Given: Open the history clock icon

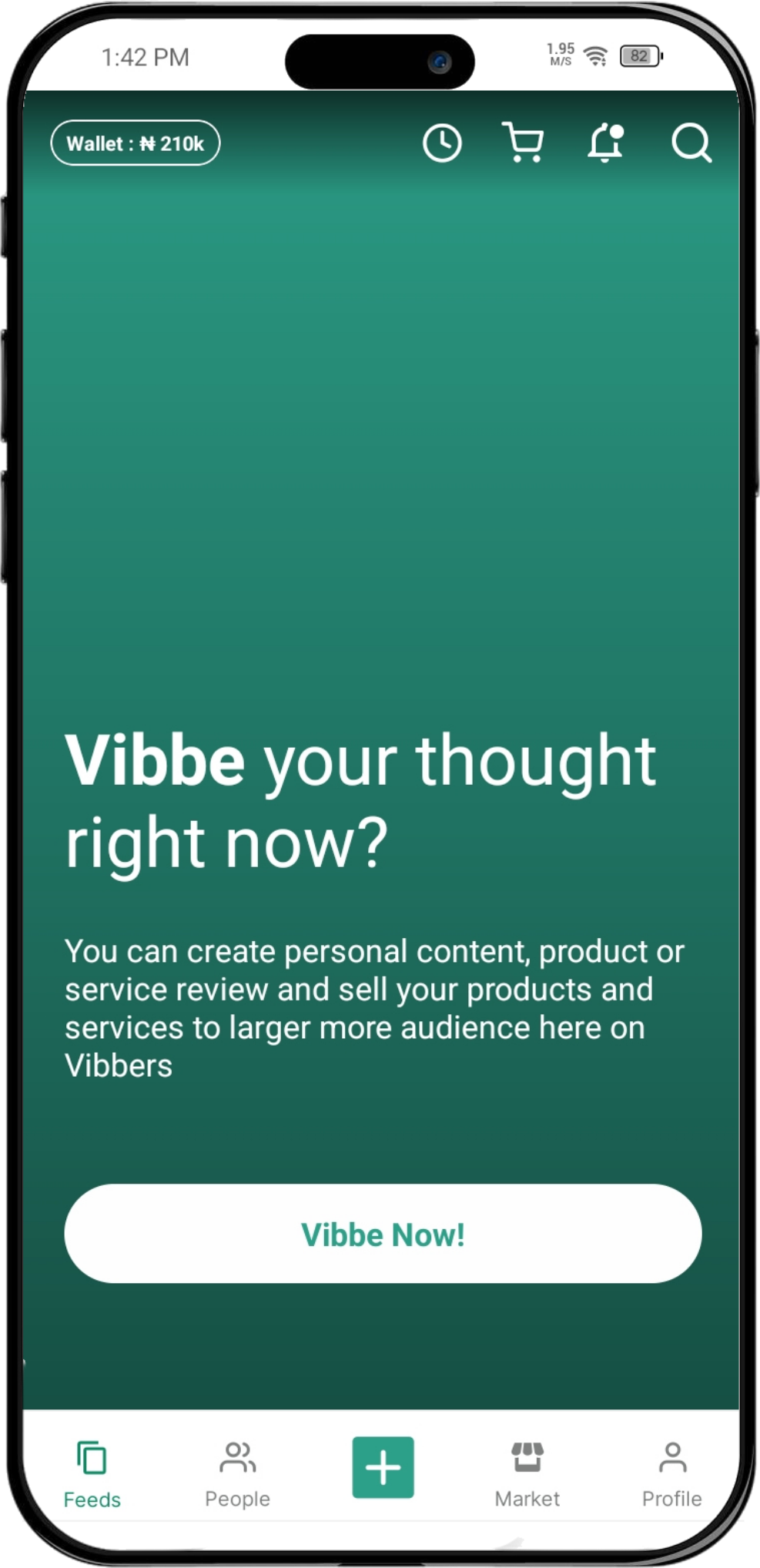Looking at the screenshot, I should (442, 143).
